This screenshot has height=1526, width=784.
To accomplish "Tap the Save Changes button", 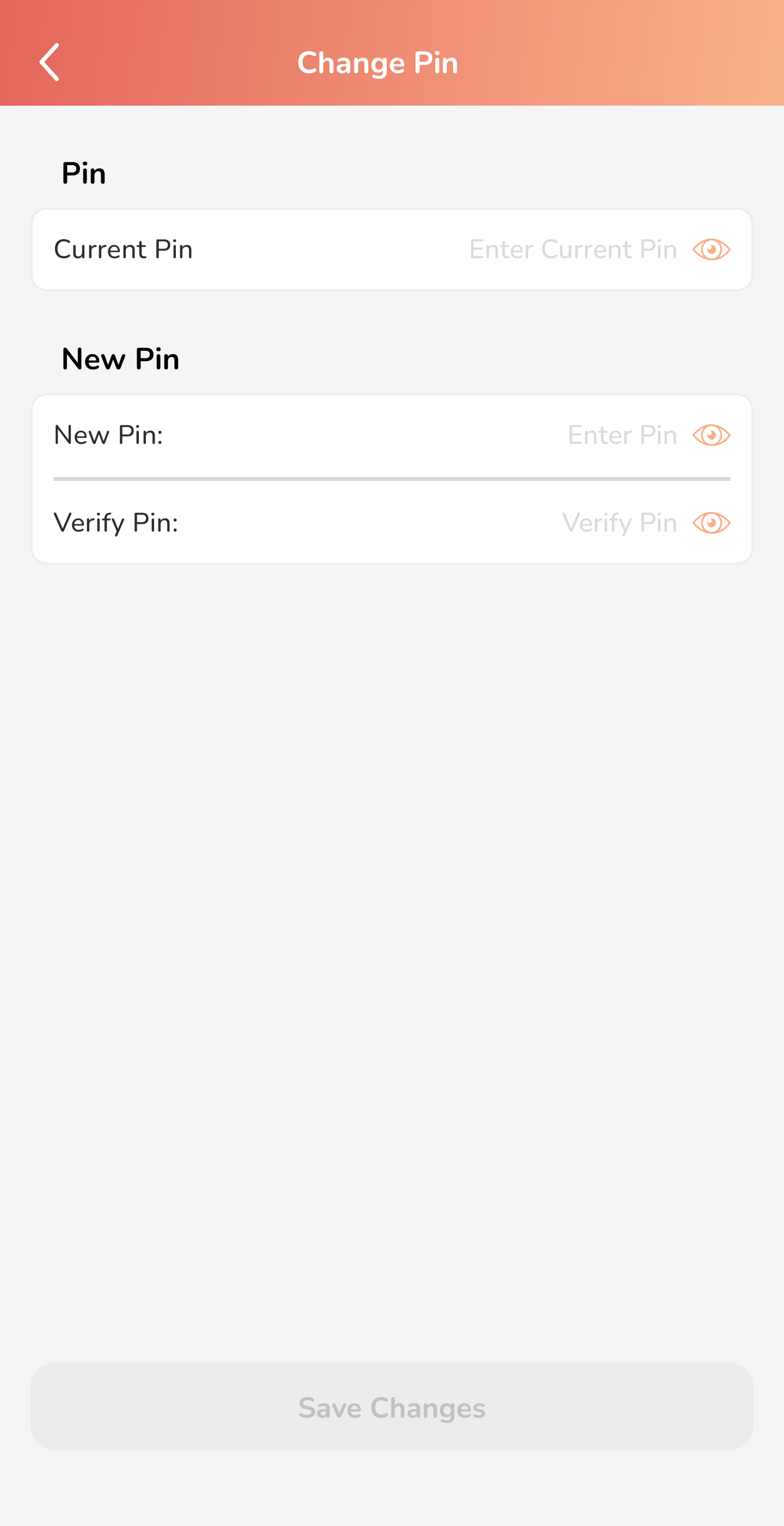I will tap(392, 1406).
